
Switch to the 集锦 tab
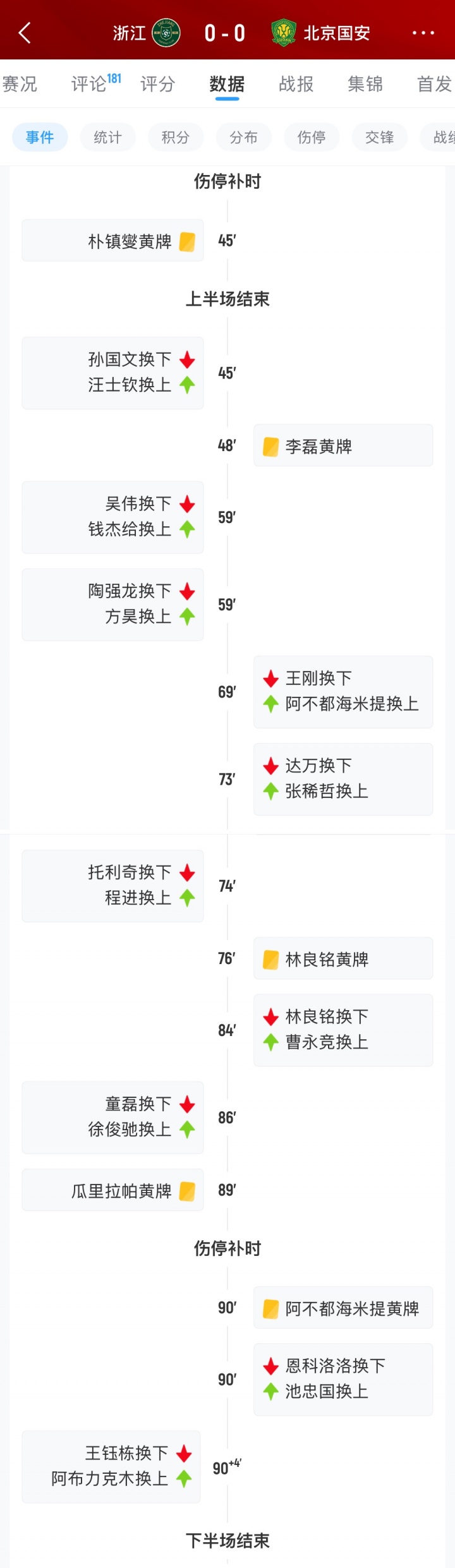pos(365,84)
